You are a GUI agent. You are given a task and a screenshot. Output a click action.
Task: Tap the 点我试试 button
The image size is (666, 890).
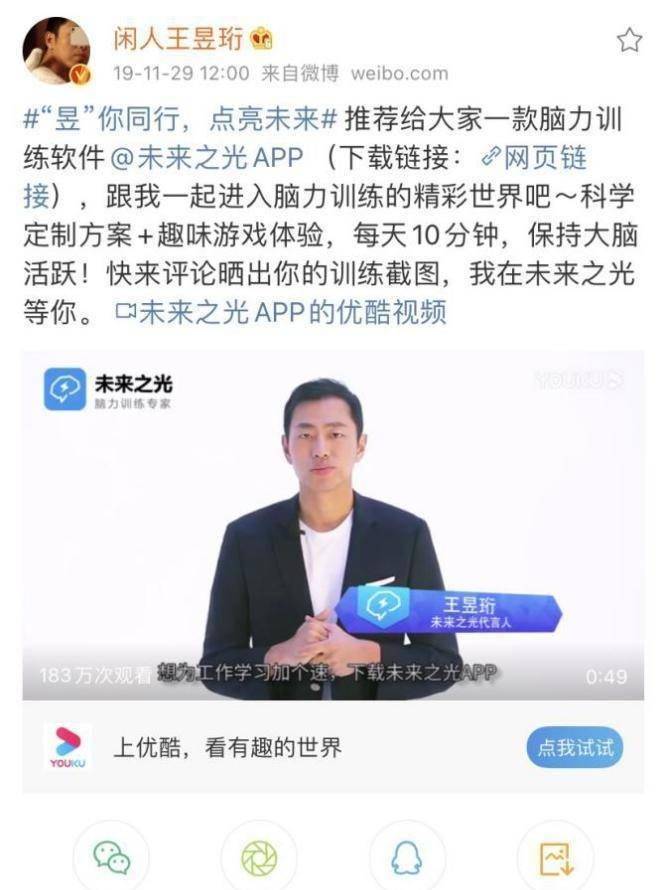click(x=574, y=748)
